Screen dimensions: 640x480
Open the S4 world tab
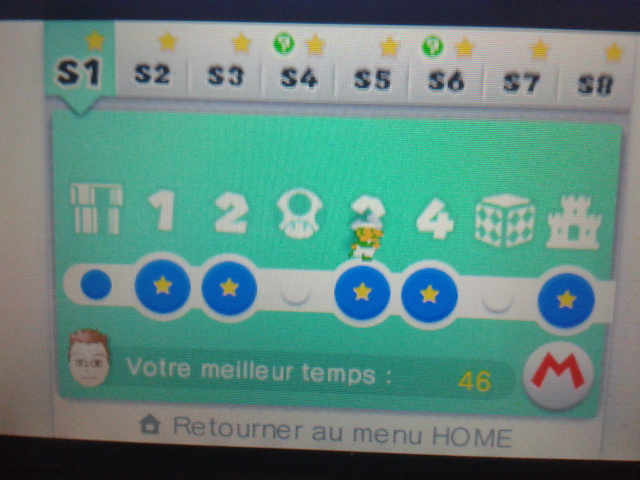(298, 78)
